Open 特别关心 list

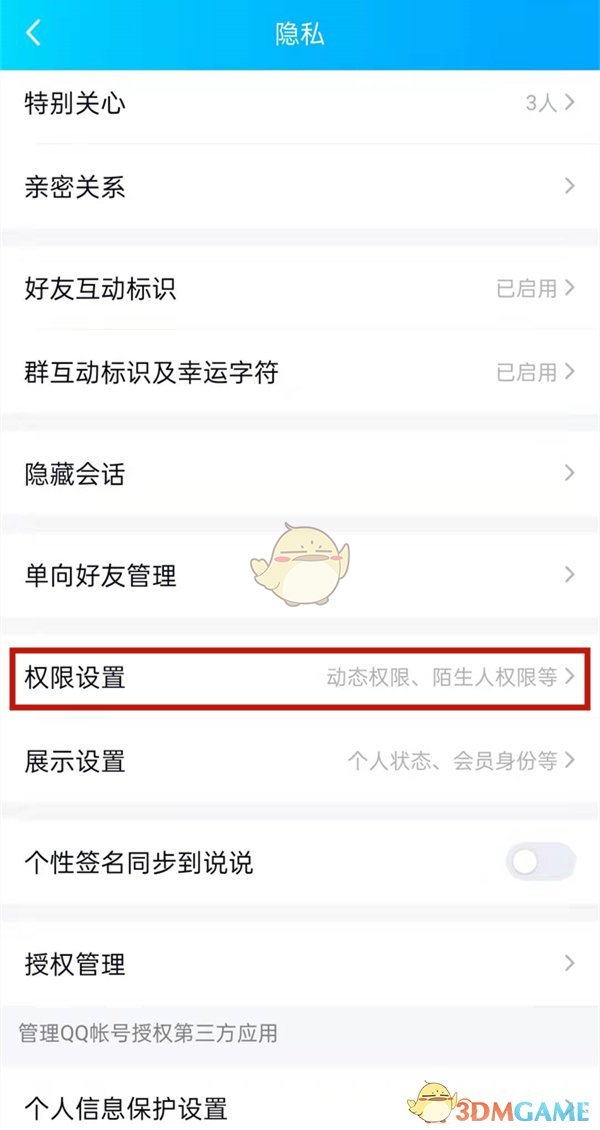click(300, 103)
